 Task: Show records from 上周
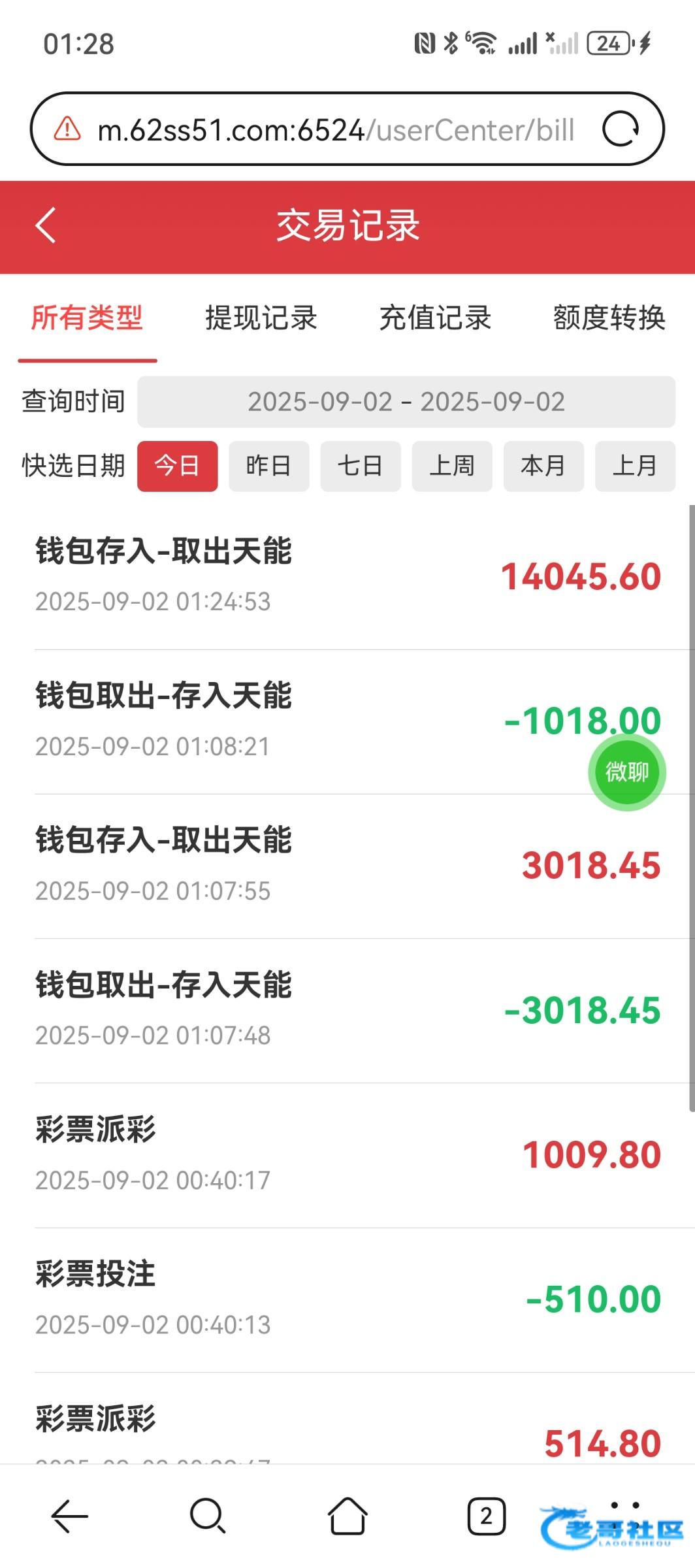(451, 466)
